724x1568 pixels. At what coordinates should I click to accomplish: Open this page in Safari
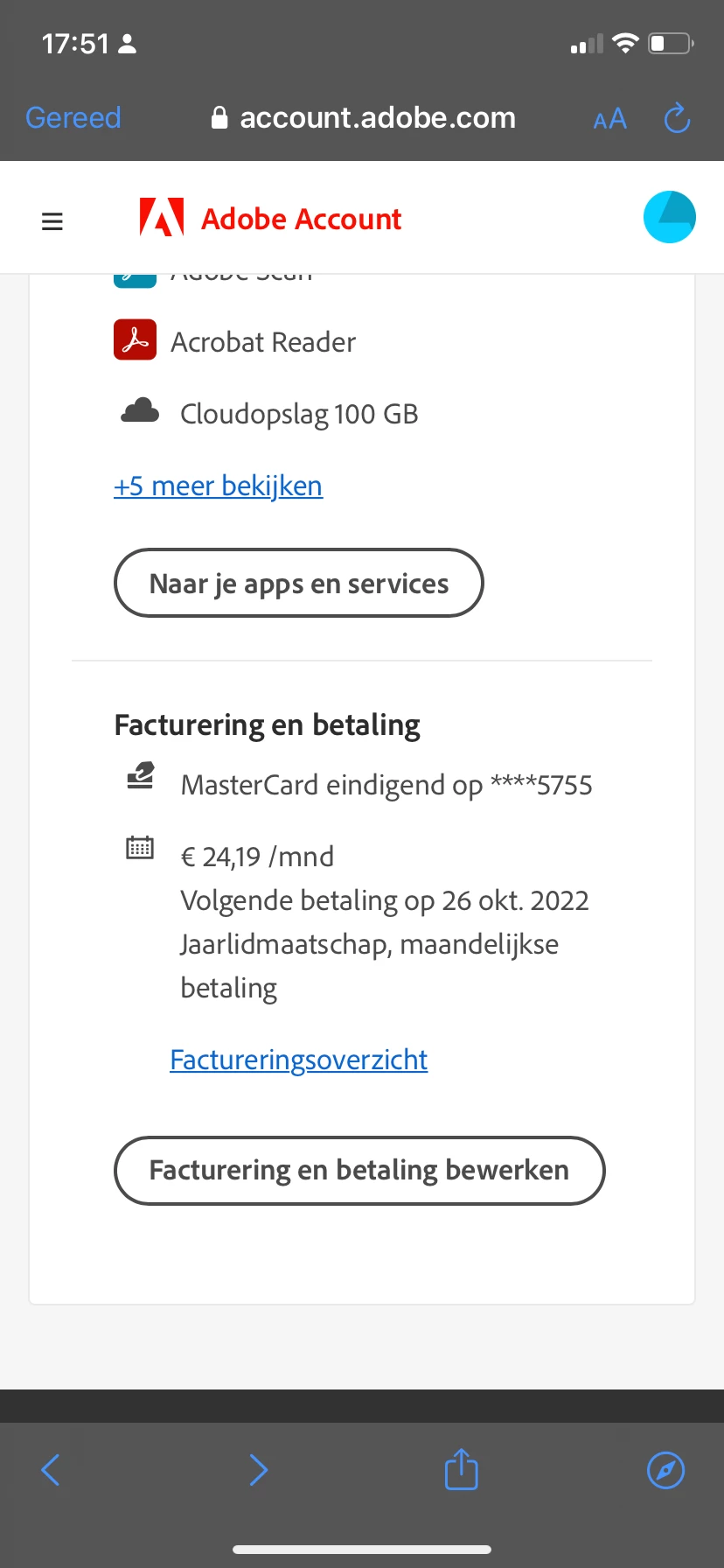tap(665, 1470)
